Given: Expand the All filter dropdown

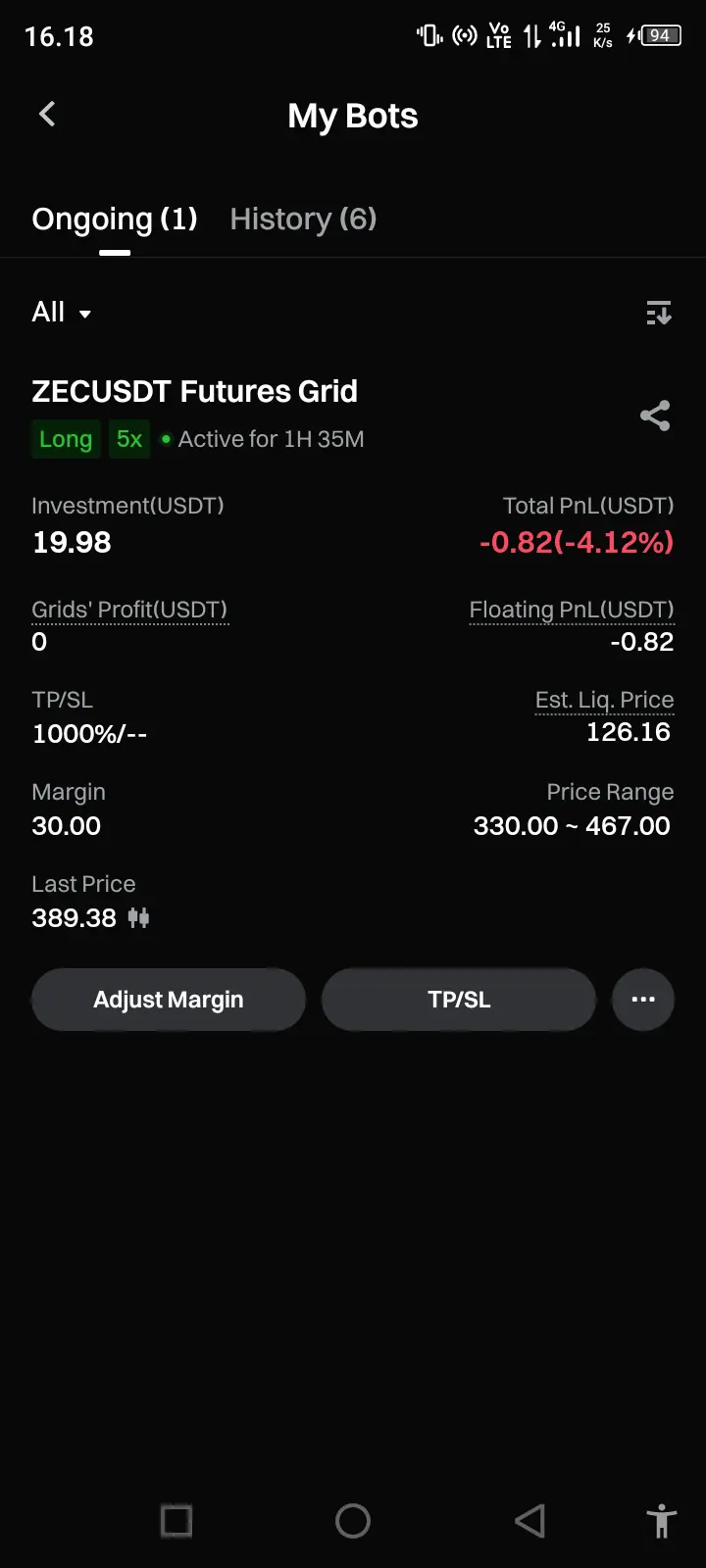Looking at the screenshot, I should pos(61,313).
